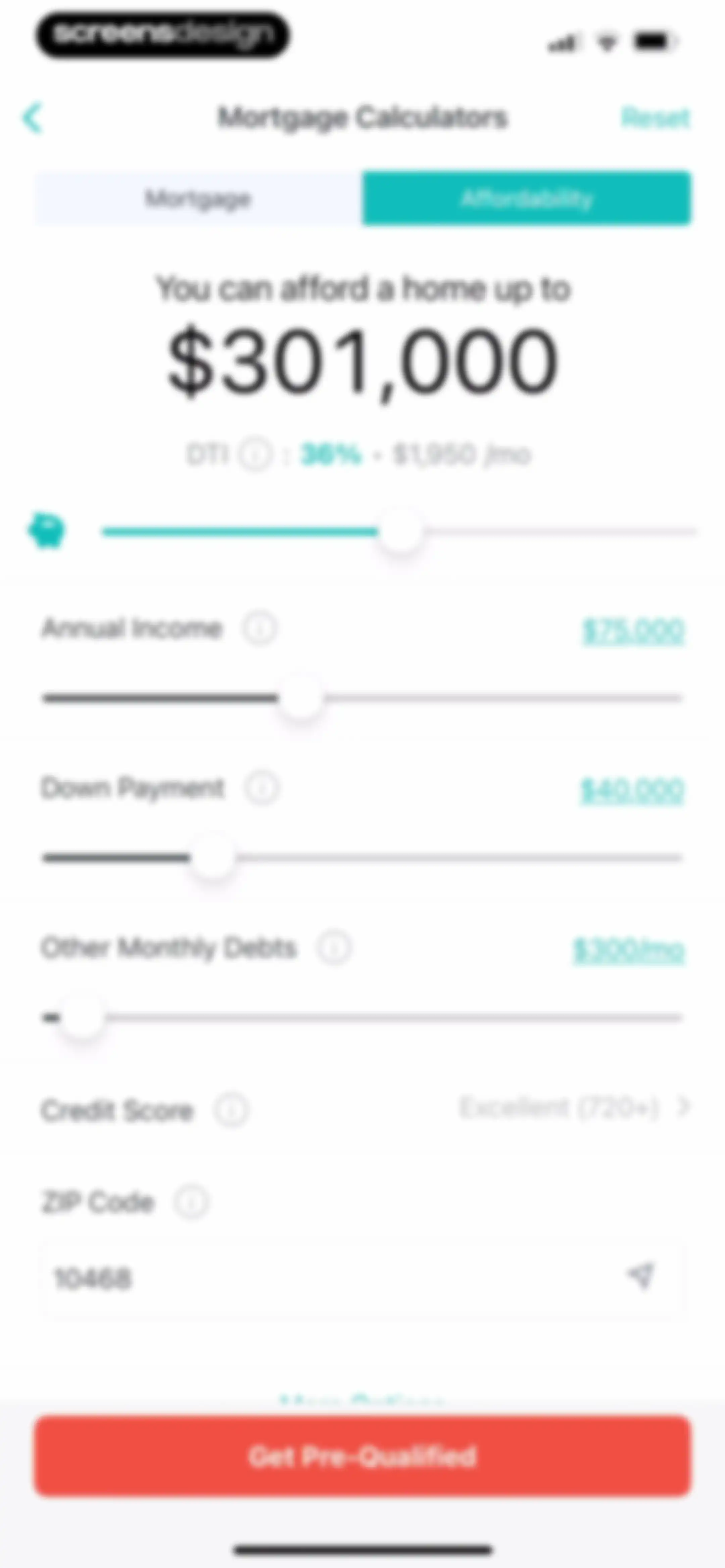Tap Reset to clear the calculator

point(655,118)
